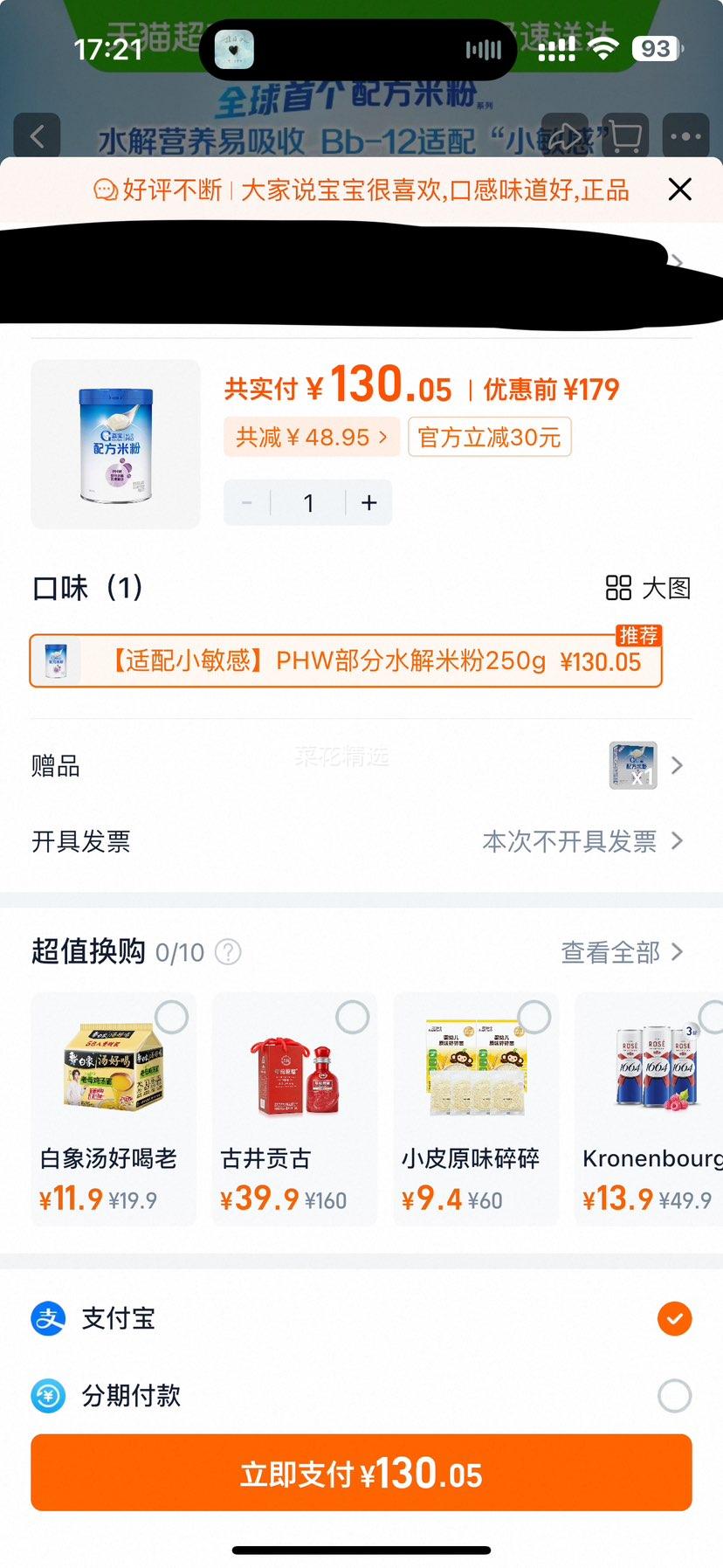This screenshot has height=1568, width=723.
Task: Check the 古井贡古 swap purchase circle
Action: point(353,1016)
